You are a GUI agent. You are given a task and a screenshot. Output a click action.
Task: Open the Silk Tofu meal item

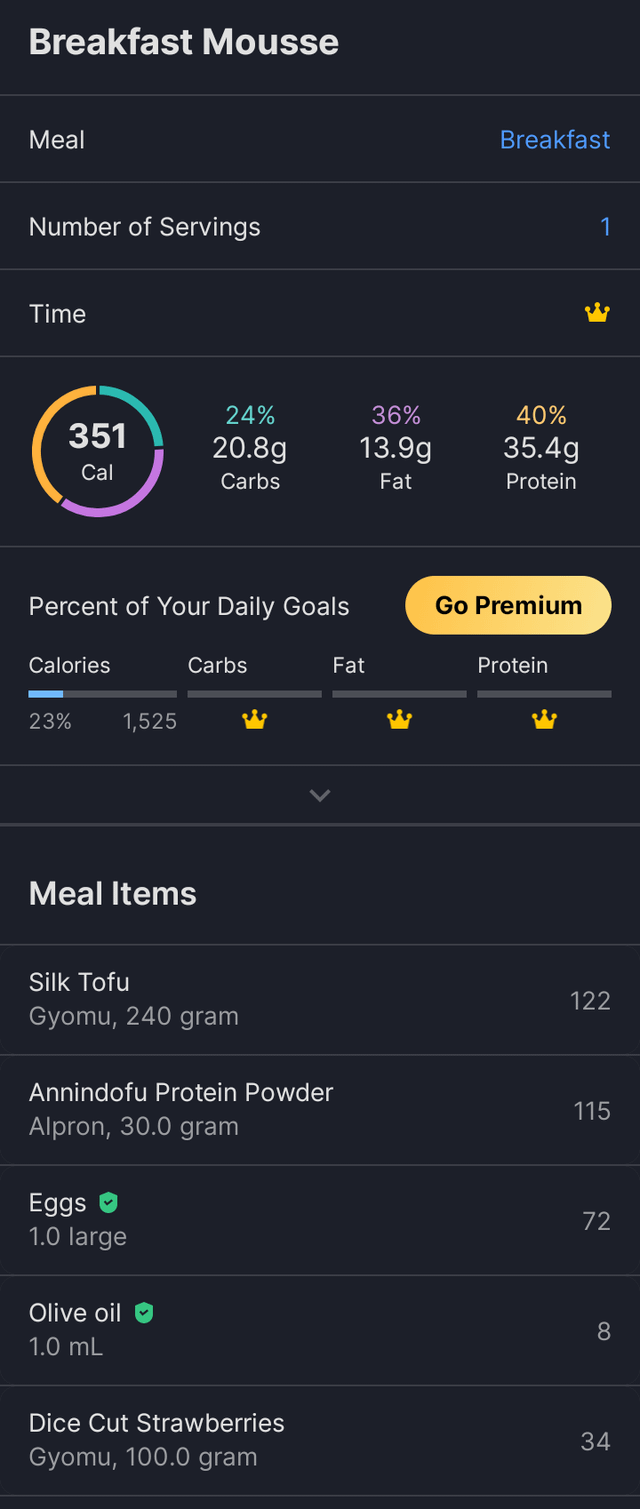[x=320, y=999]
